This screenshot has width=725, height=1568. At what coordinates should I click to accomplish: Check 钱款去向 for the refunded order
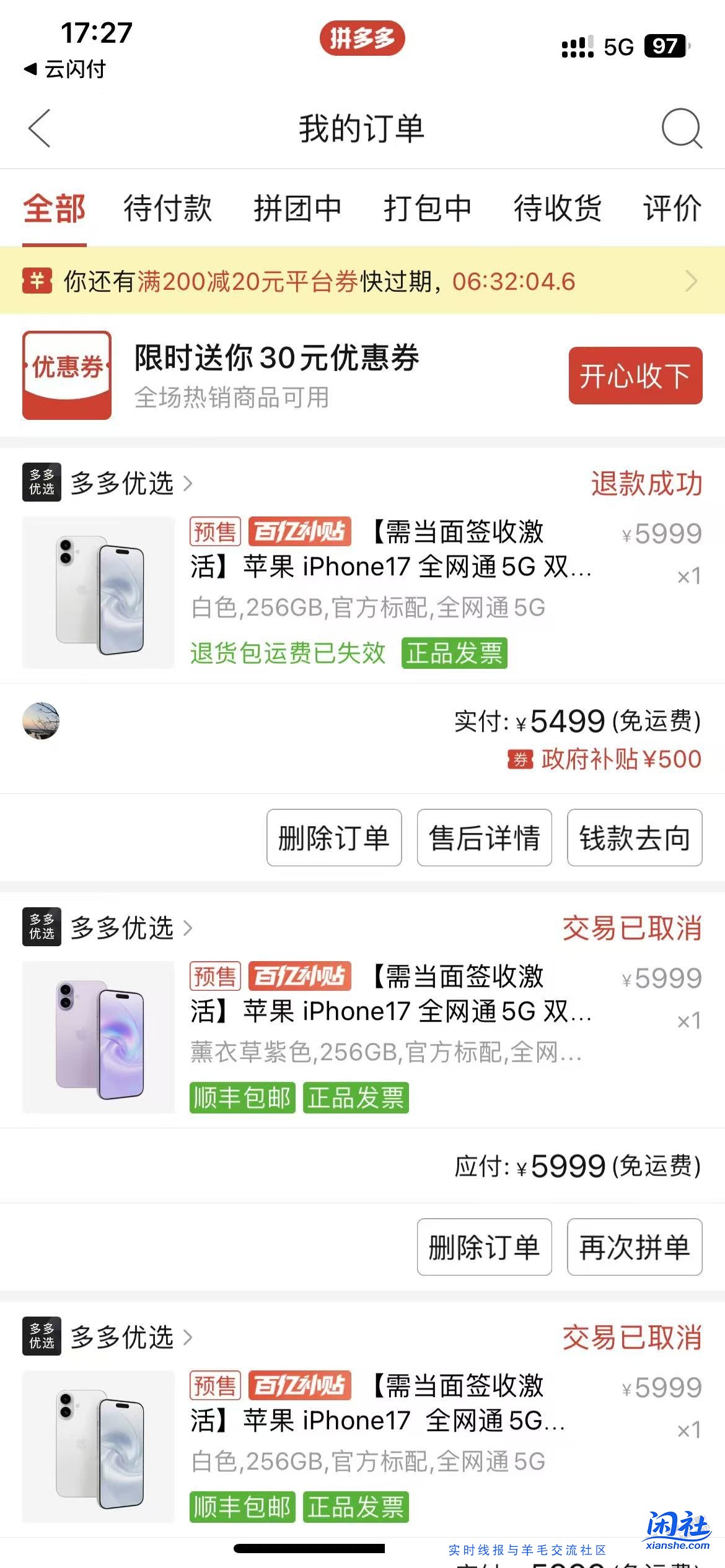point(634,837)
